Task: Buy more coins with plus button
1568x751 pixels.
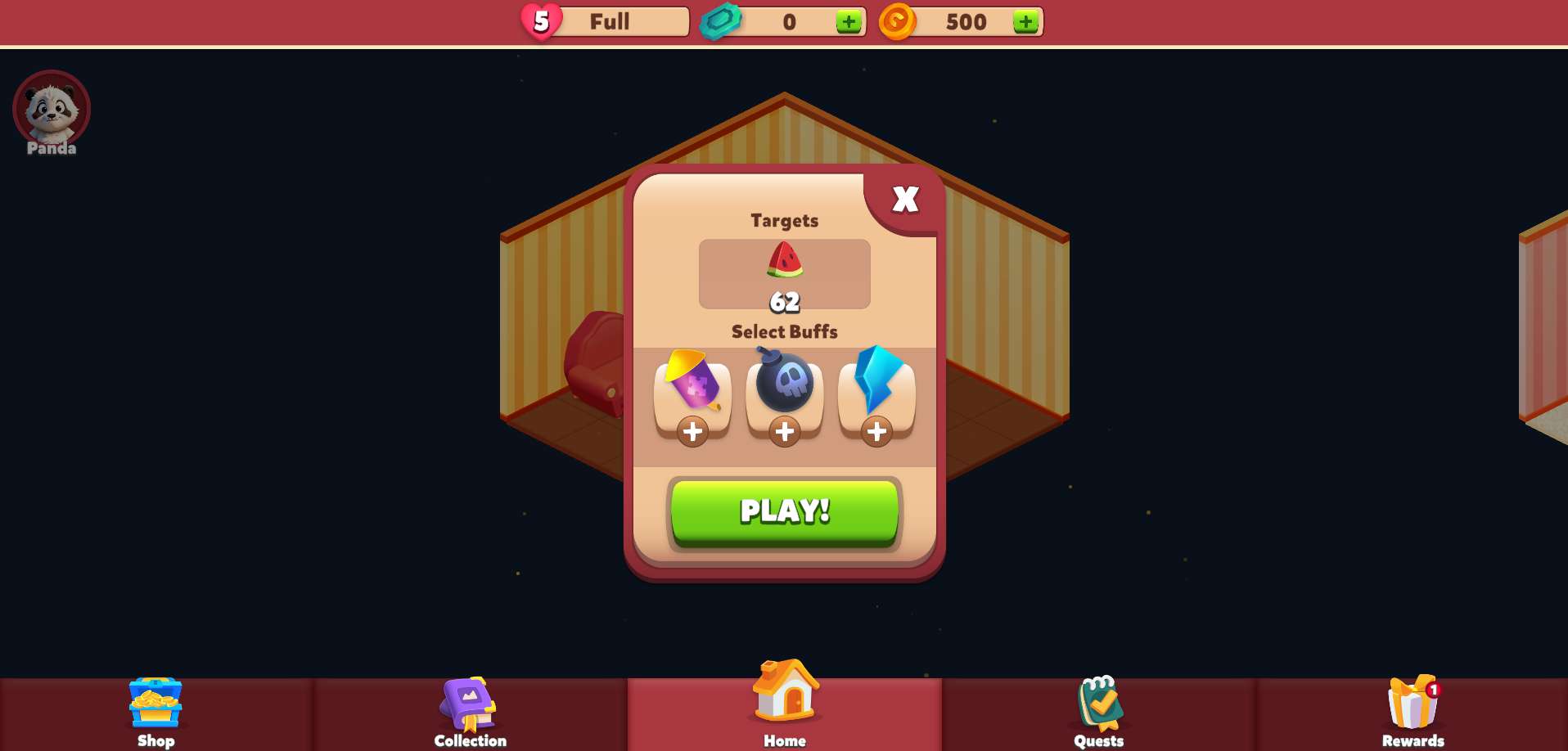Action: pos(1025,22)
